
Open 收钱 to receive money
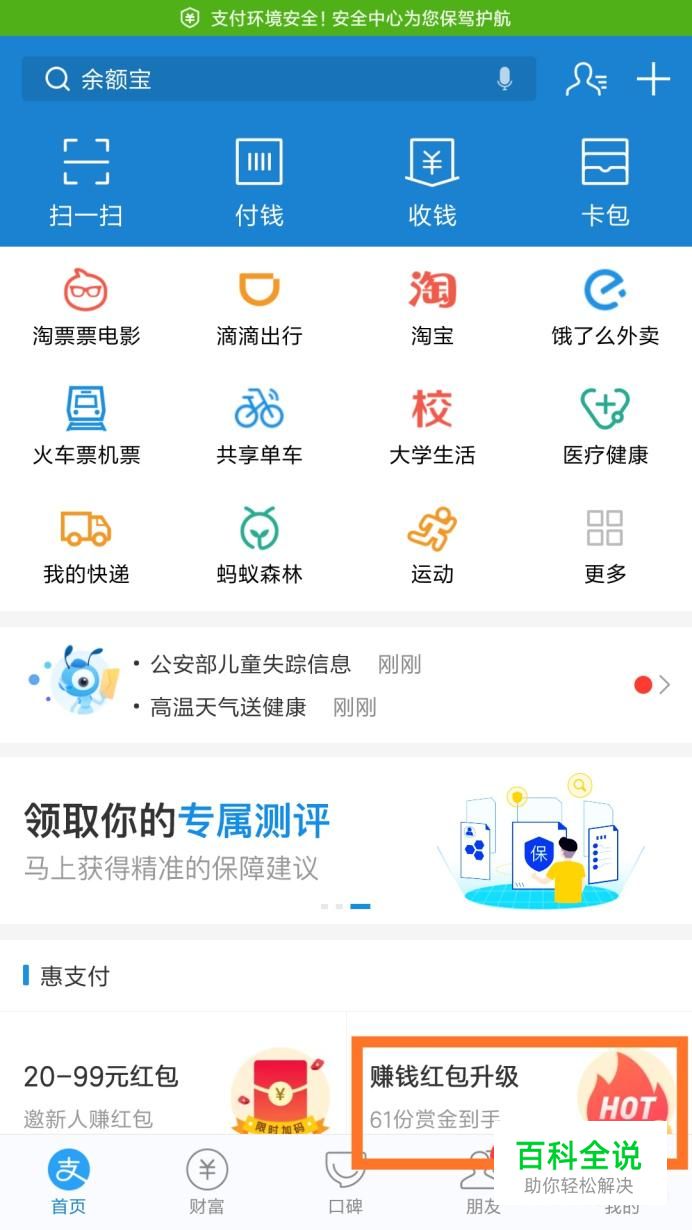432,182
